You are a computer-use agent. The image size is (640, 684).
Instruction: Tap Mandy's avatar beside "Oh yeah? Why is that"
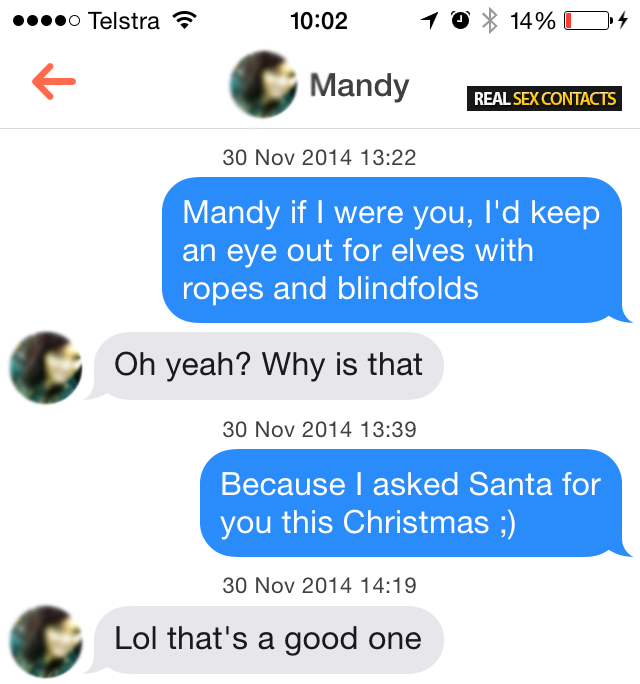(x=44, y=367)
